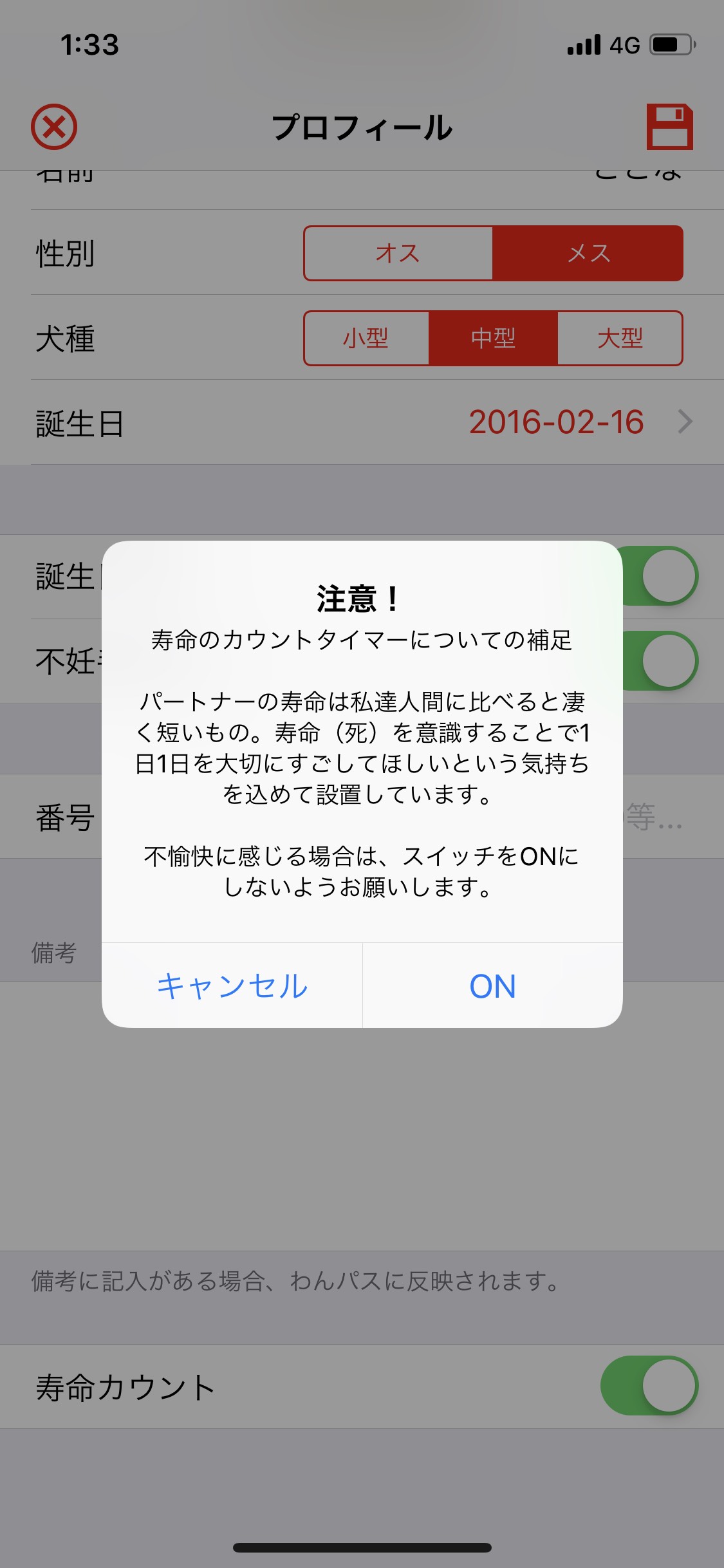
Task: Choose 小型 dog size
Action: pos(366,339)
